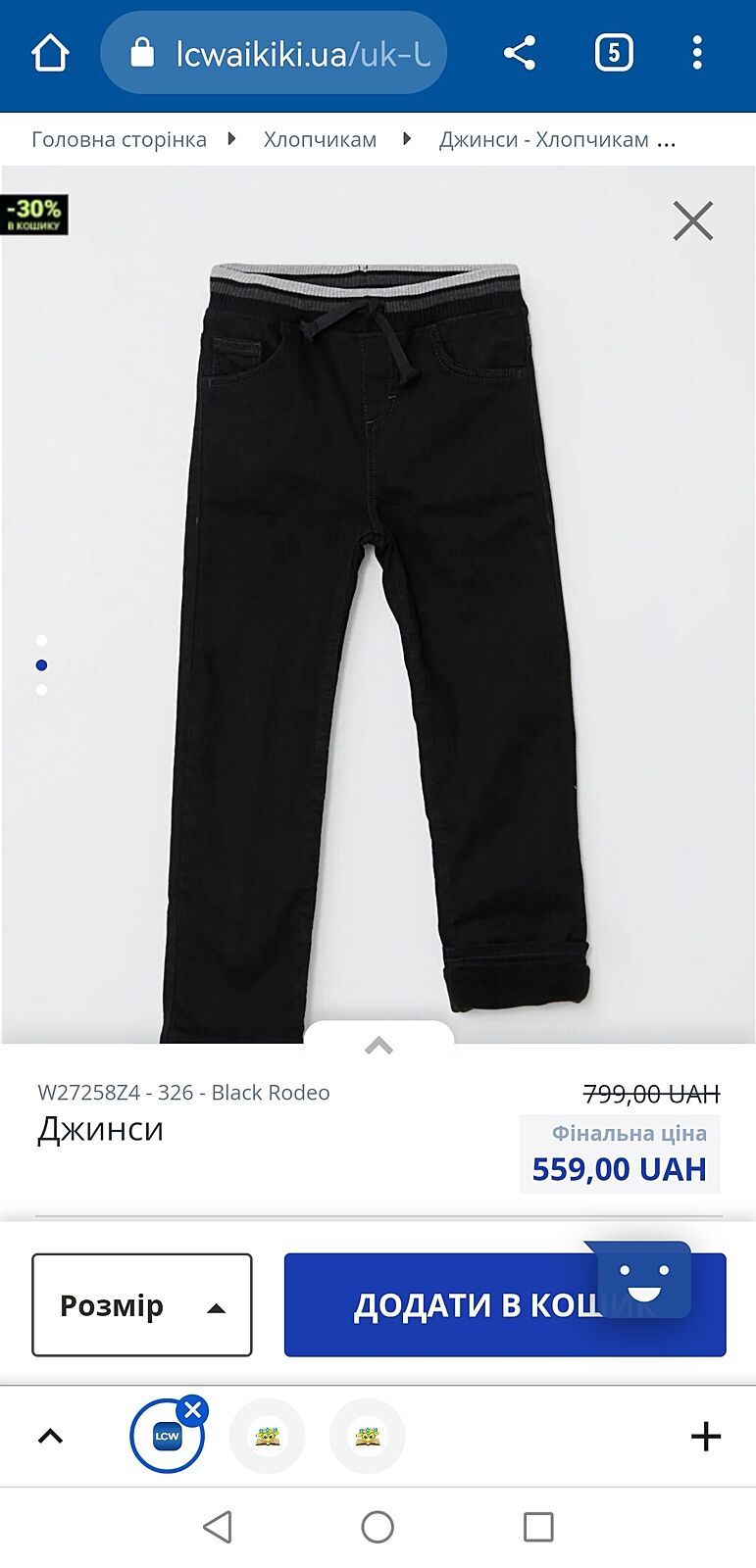This screenshot has height=1568, width=756.
Task: Open recent apps with the square button
Action: [538, 1527]
